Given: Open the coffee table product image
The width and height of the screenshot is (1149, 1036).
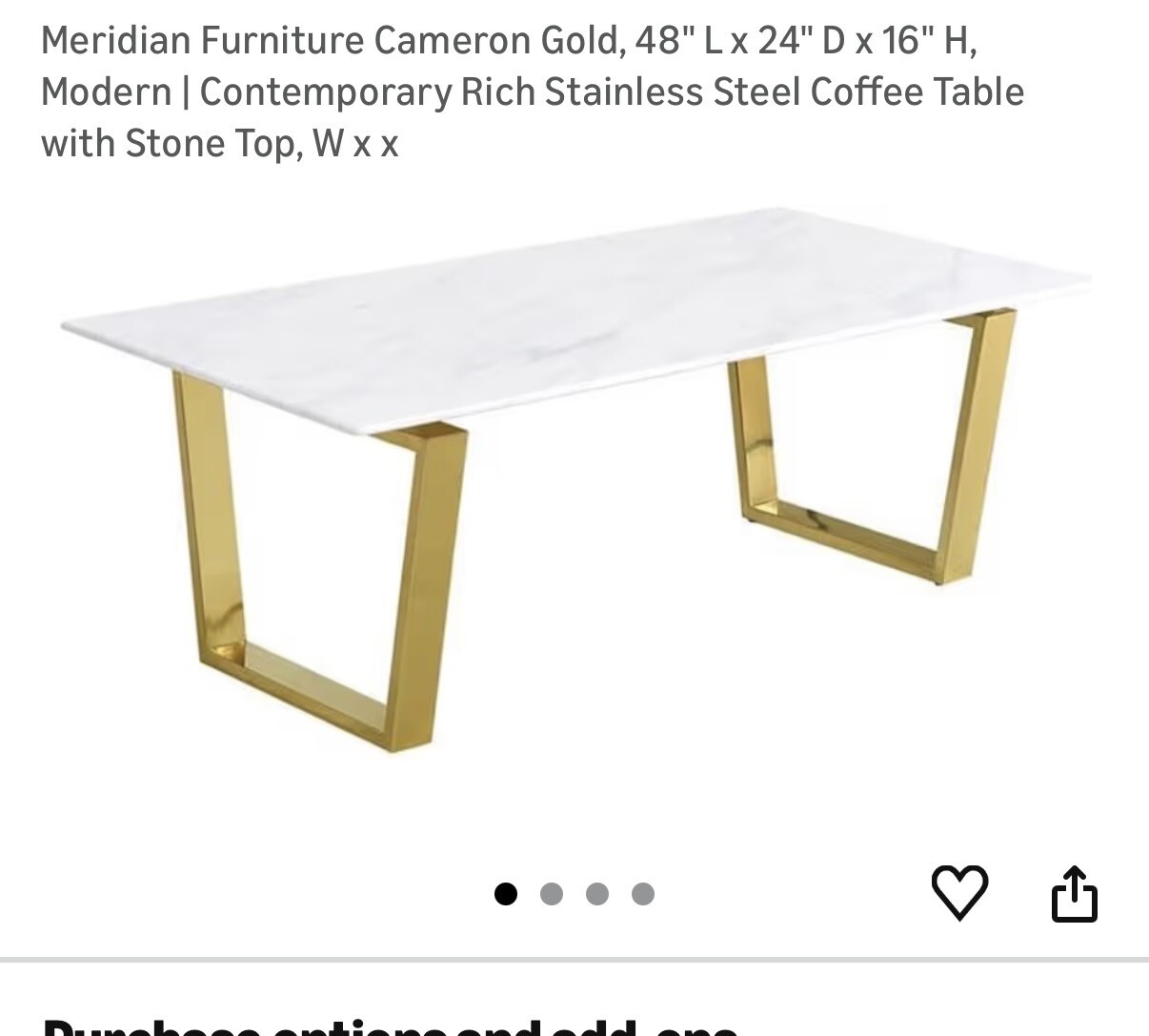Looking at the screenshot, I should (x=575, y=477).
